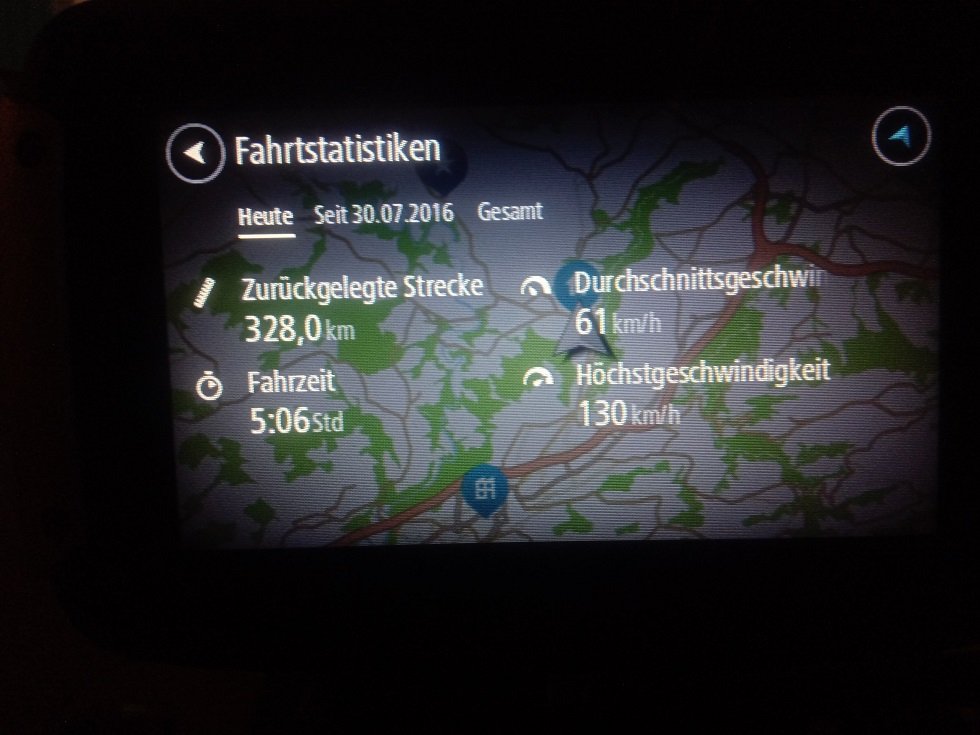The image size is (980, 735).
Task: Select the Heute tab
Action: point(265,216)
